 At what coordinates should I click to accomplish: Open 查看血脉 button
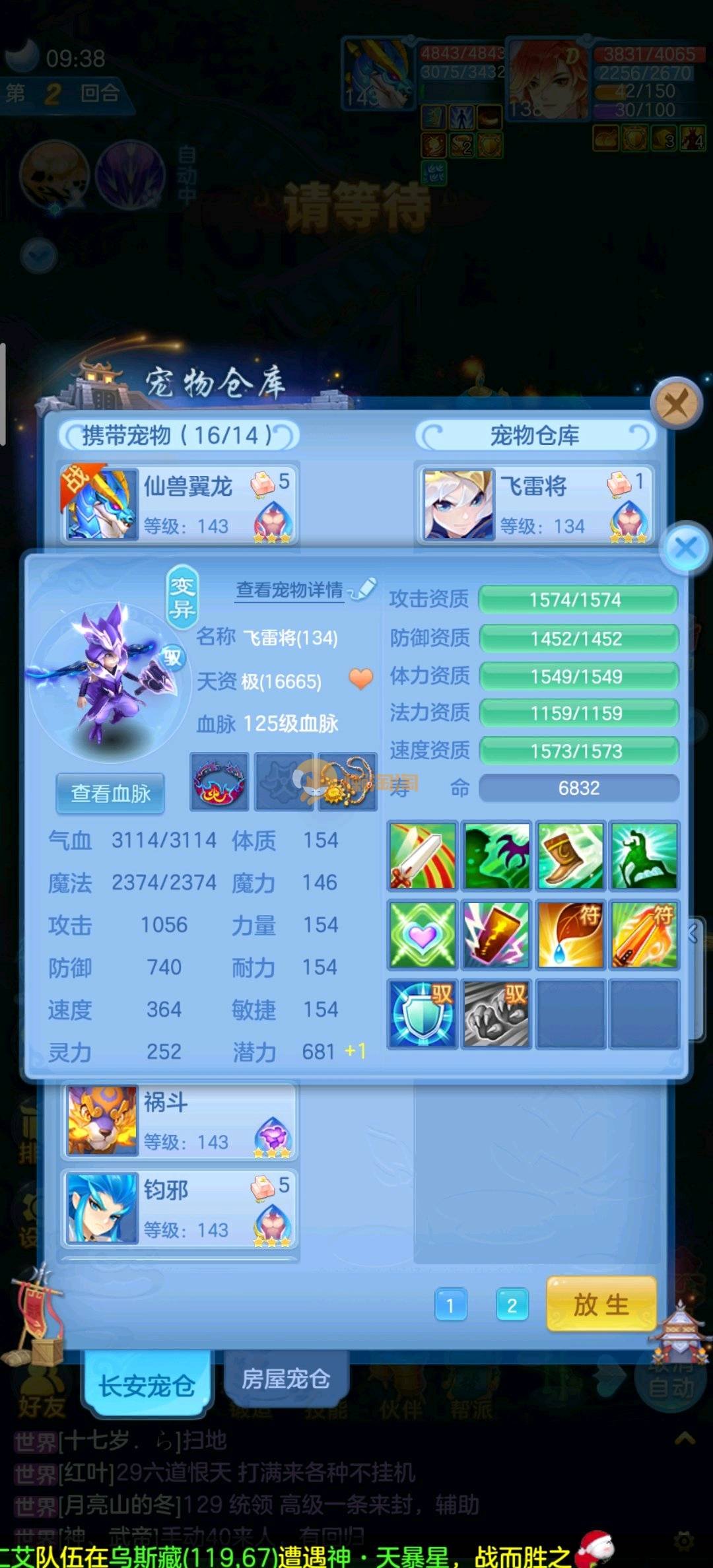pos(110,793)
